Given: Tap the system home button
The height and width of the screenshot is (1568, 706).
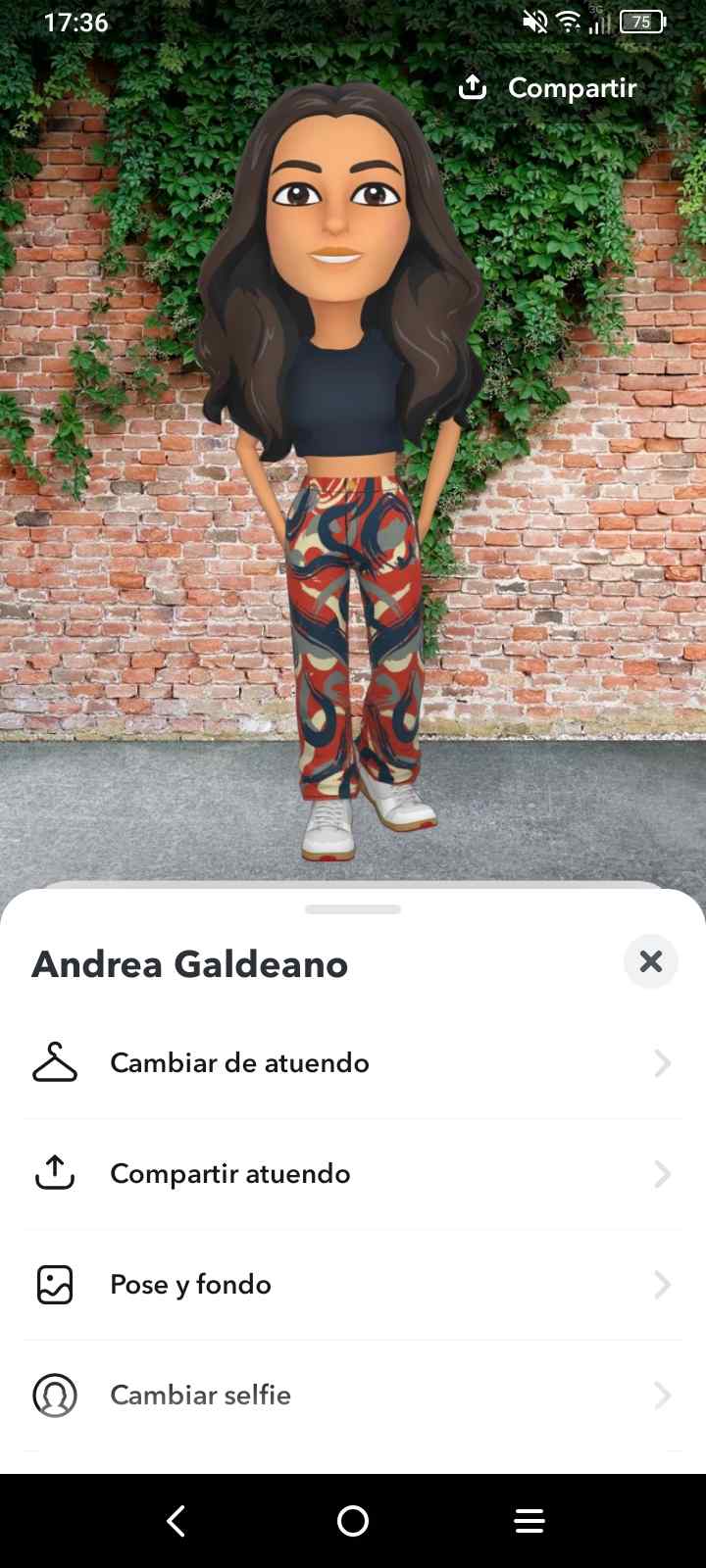Looking at the screenshot, I should [x=353, y=1521].
